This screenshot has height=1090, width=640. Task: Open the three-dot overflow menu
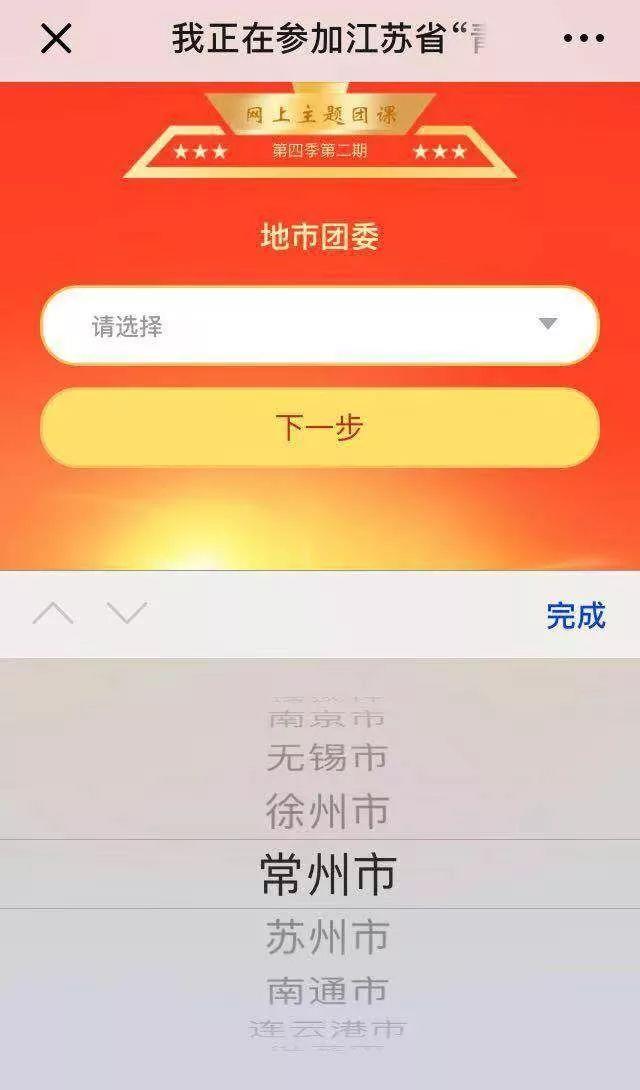click(x=584, y=39)
